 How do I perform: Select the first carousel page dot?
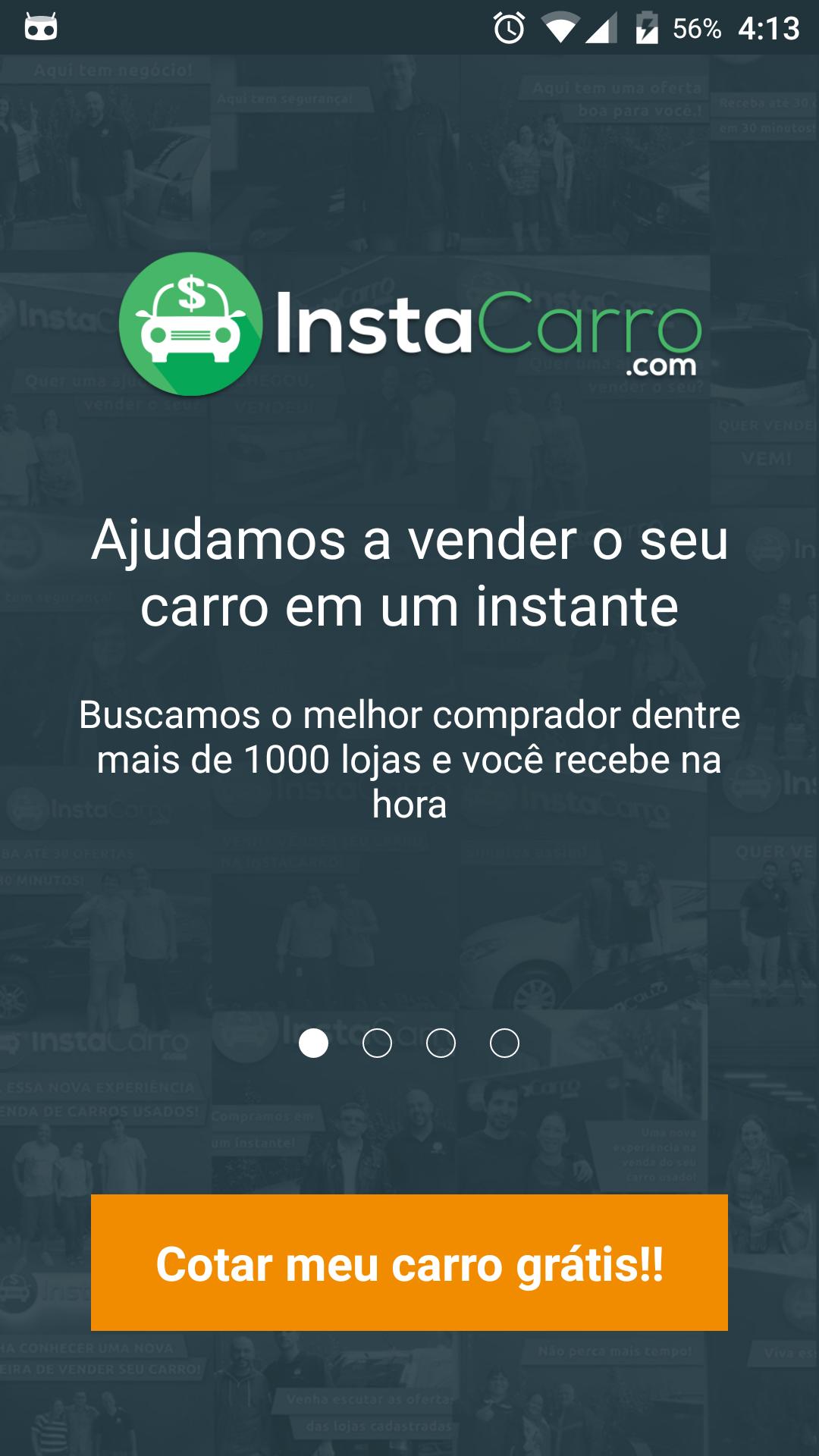(x=312, y=1043)
